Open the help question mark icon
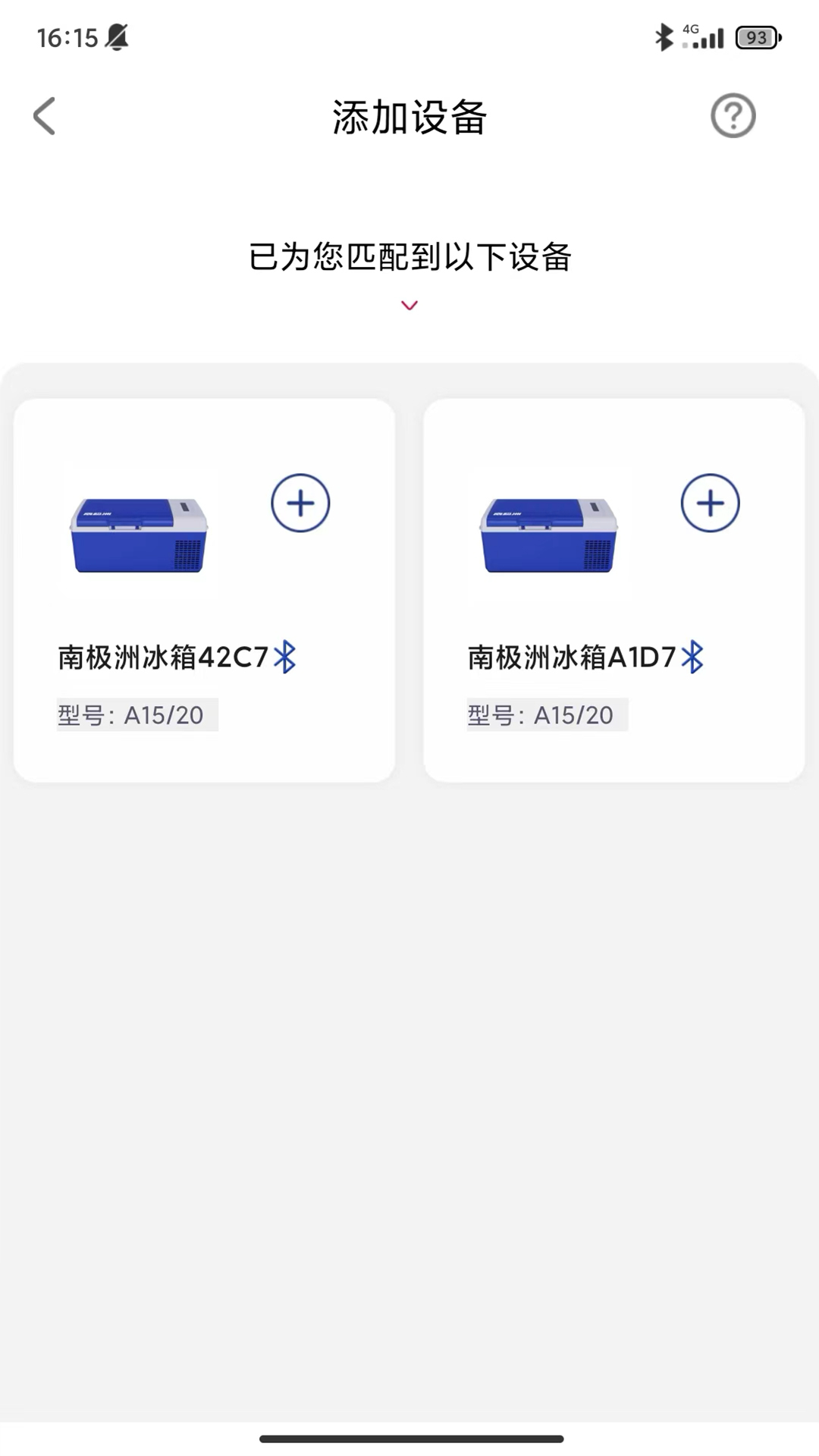The width and height of the screenshot is (819, 1456). [x=733, y=115]
